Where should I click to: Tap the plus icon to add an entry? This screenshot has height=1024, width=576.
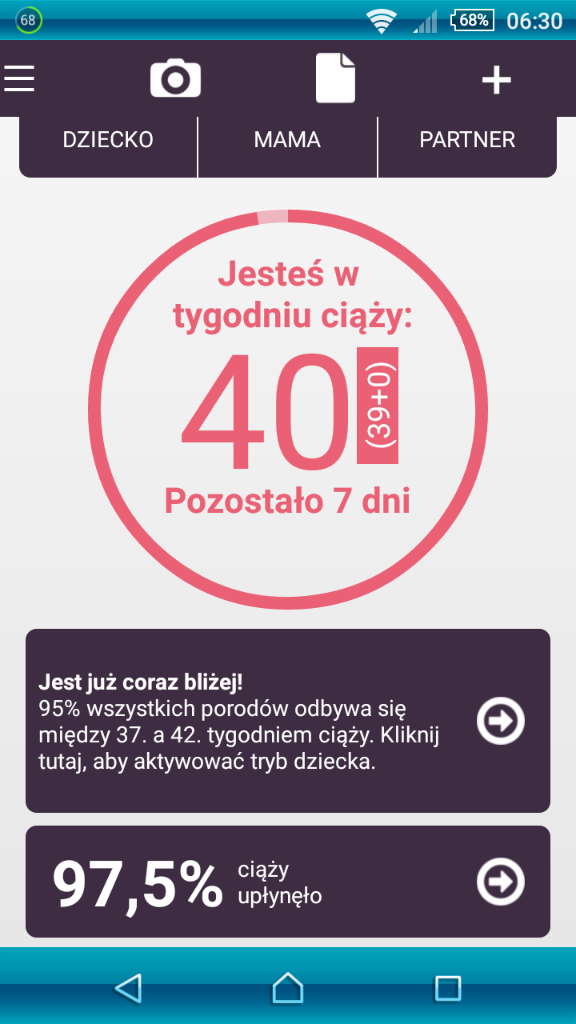496,80
